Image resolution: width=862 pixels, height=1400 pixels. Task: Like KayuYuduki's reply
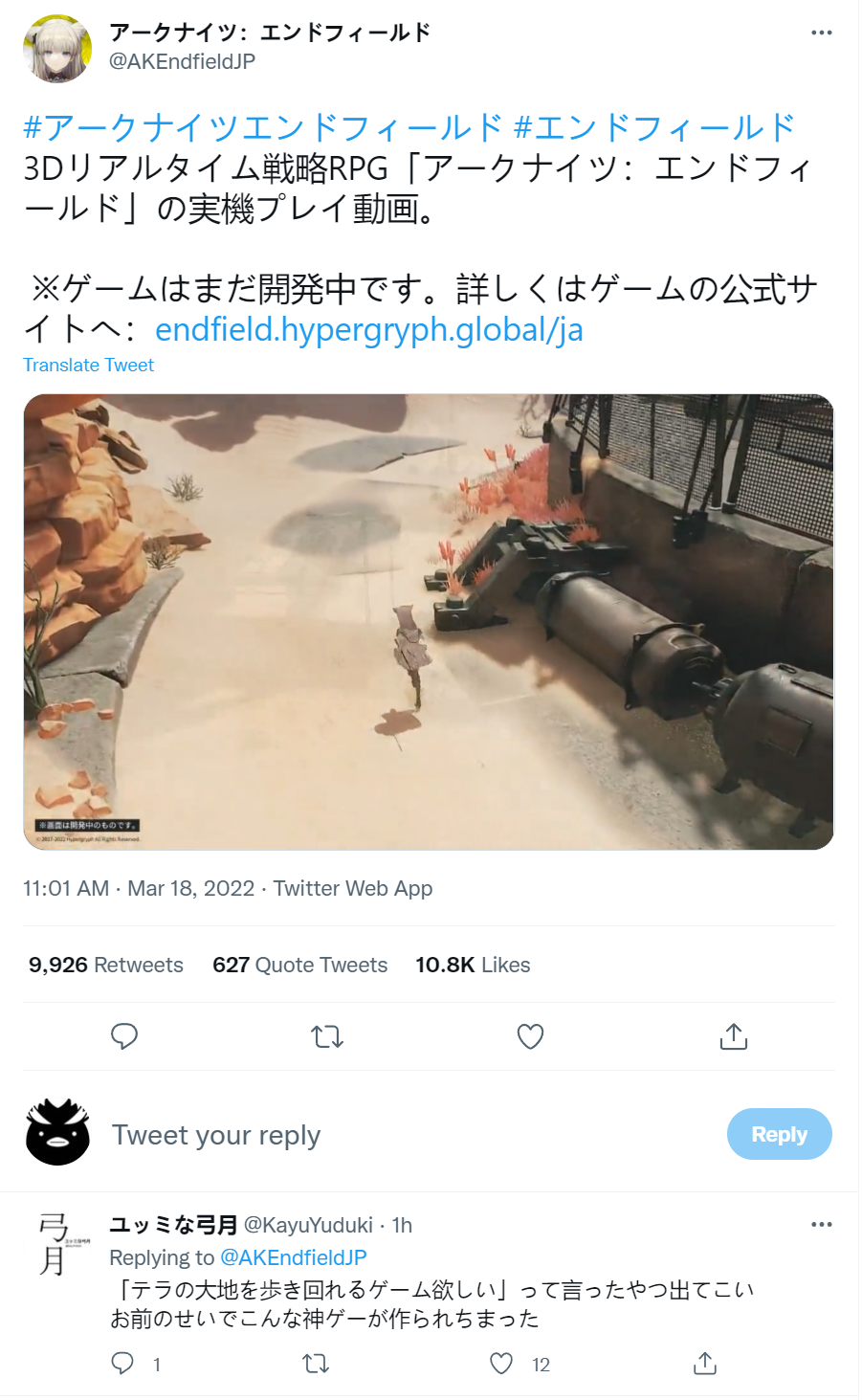click(x=501, y=1364)
